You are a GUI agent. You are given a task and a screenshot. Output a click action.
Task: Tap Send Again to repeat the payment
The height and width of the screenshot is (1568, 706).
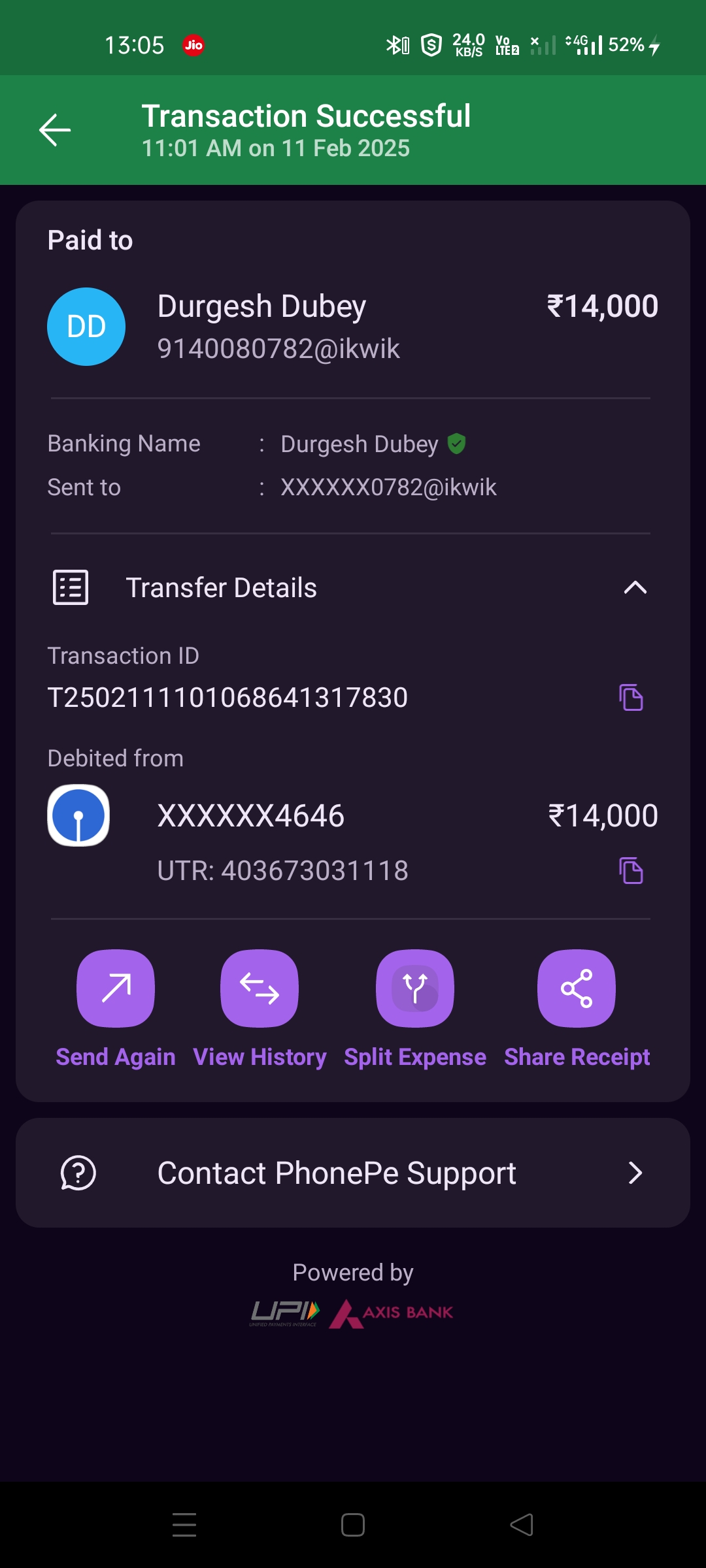click(116, 988)
